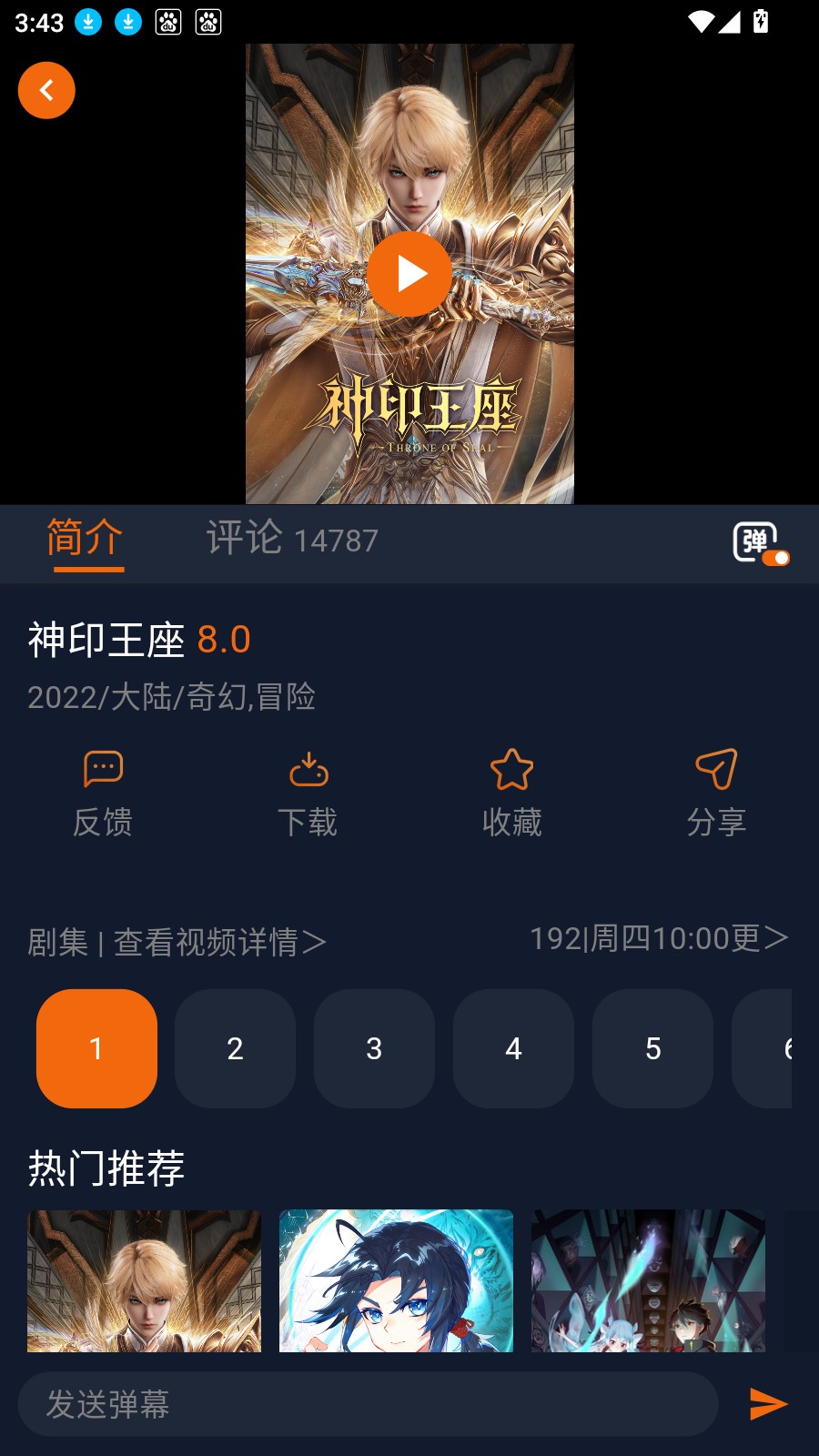
Task: Select episode 1 button
Action: point(96,1048)
